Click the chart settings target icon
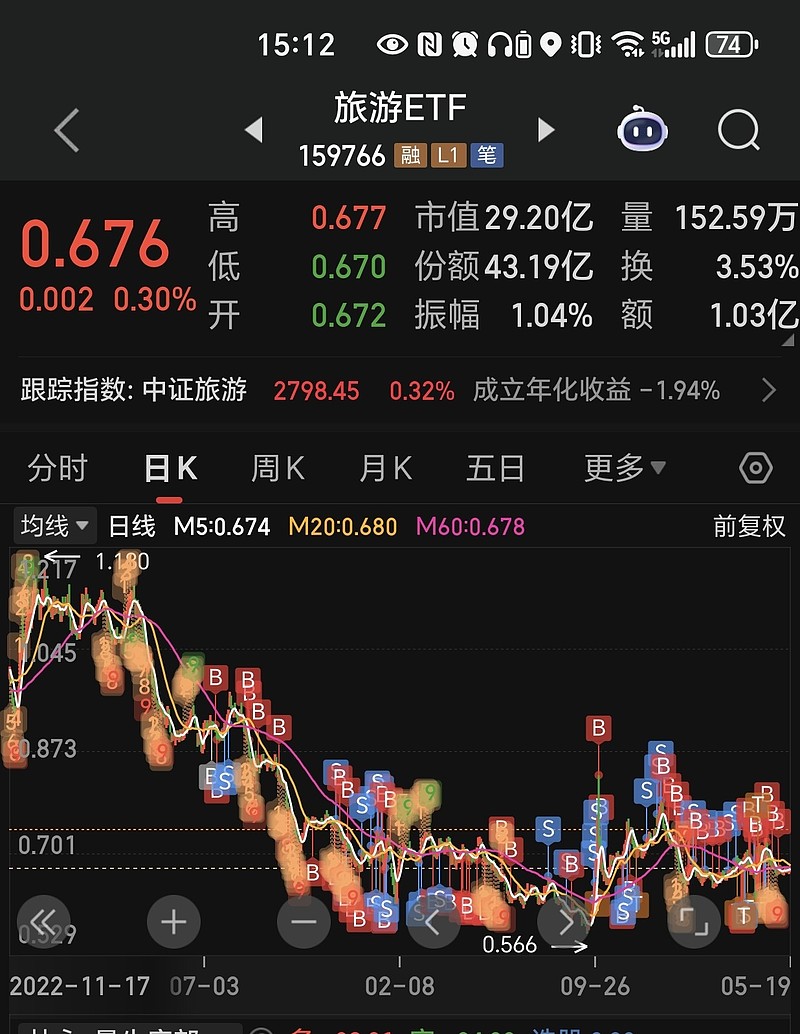Image resolution: width=800 pixels, height=1034 pixels. [756, 468]
